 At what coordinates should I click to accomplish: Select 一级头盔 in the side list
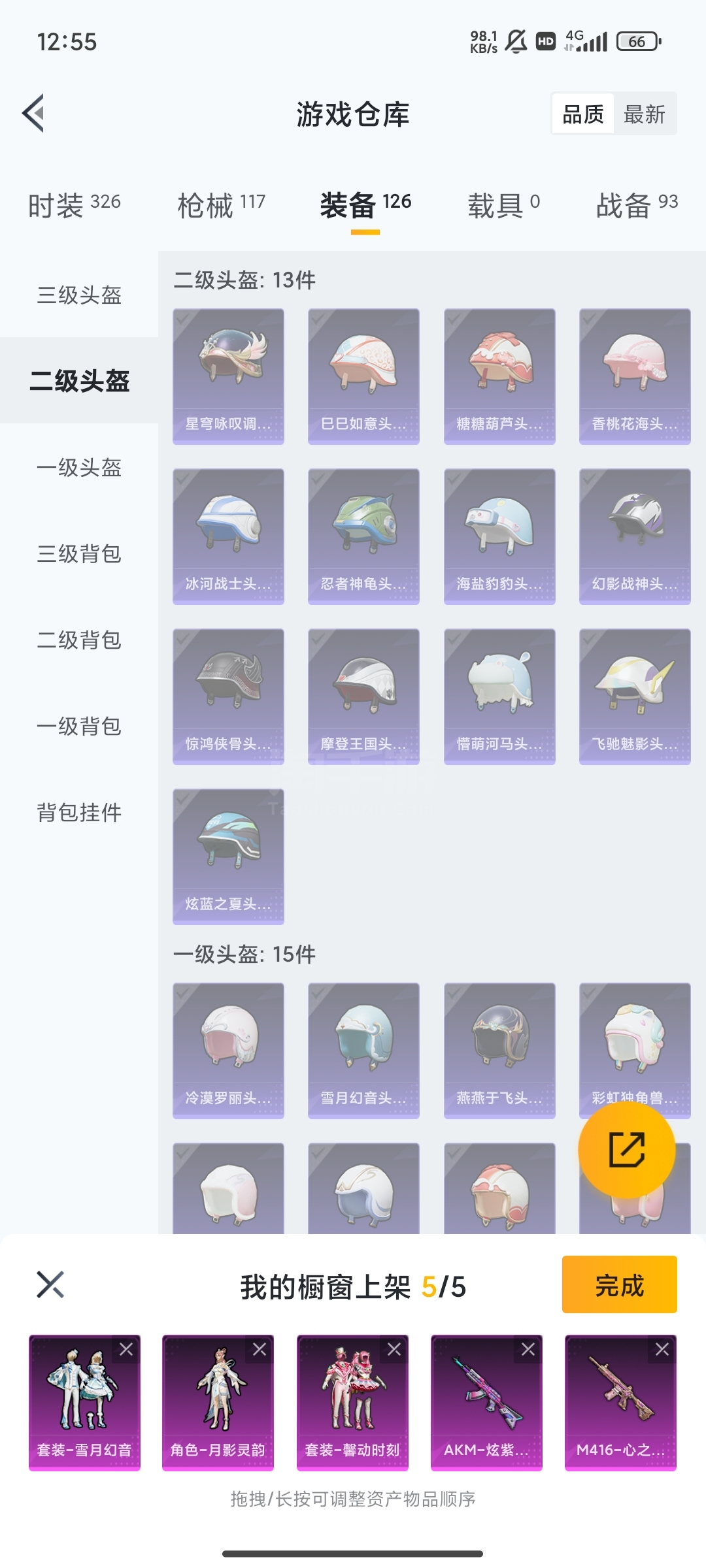[79, 467]
